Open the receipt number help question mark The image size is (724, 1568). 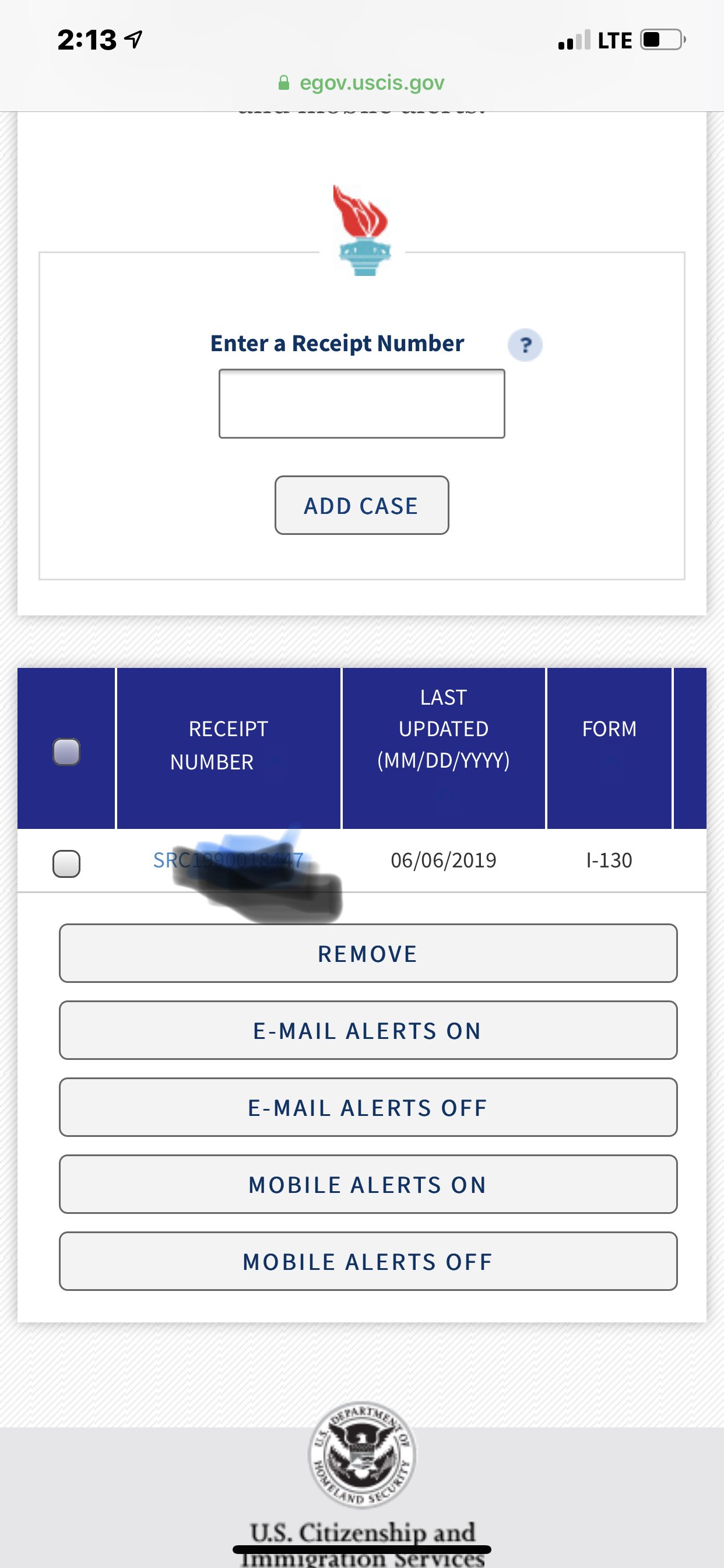525,345
